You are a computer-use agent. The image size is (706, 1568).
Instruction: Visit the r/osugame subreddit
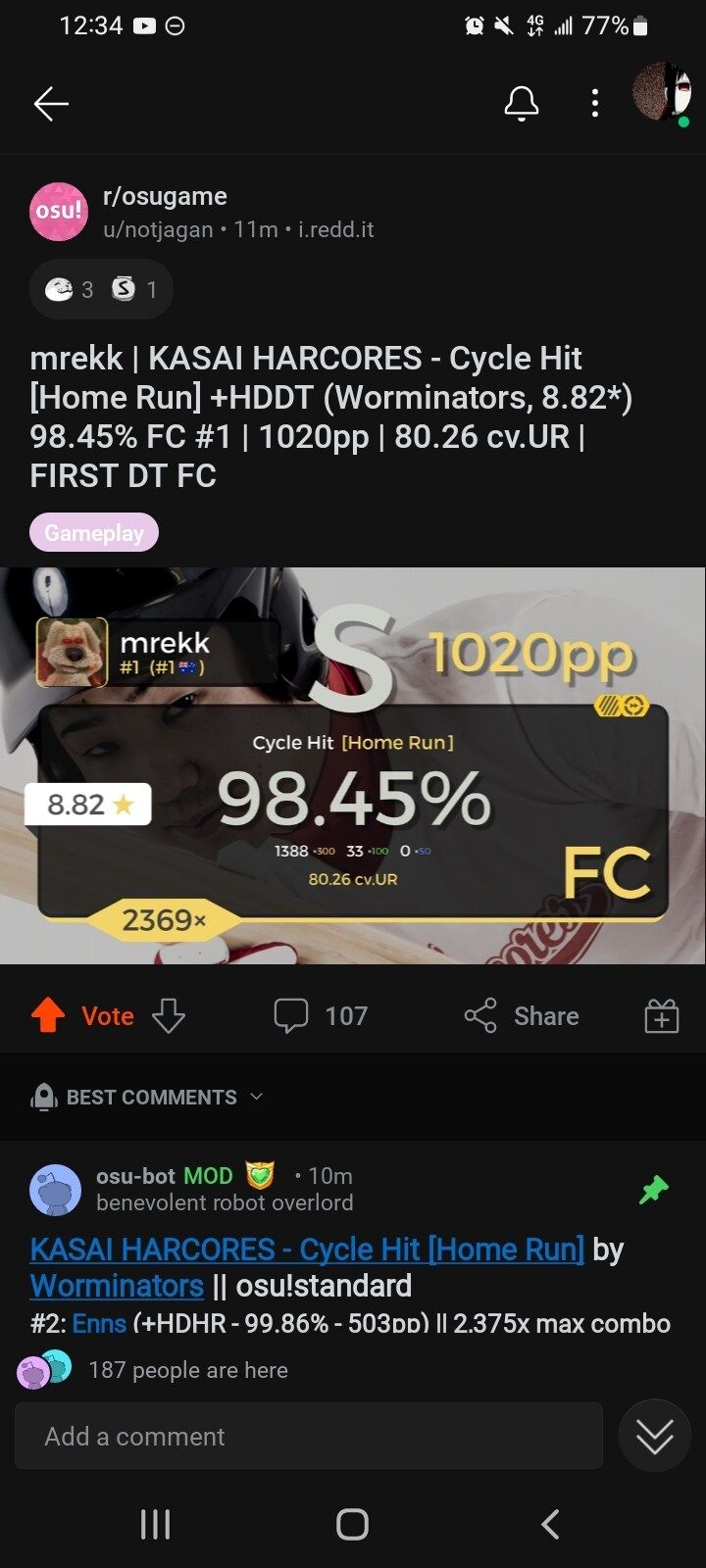tap(165, 196)
